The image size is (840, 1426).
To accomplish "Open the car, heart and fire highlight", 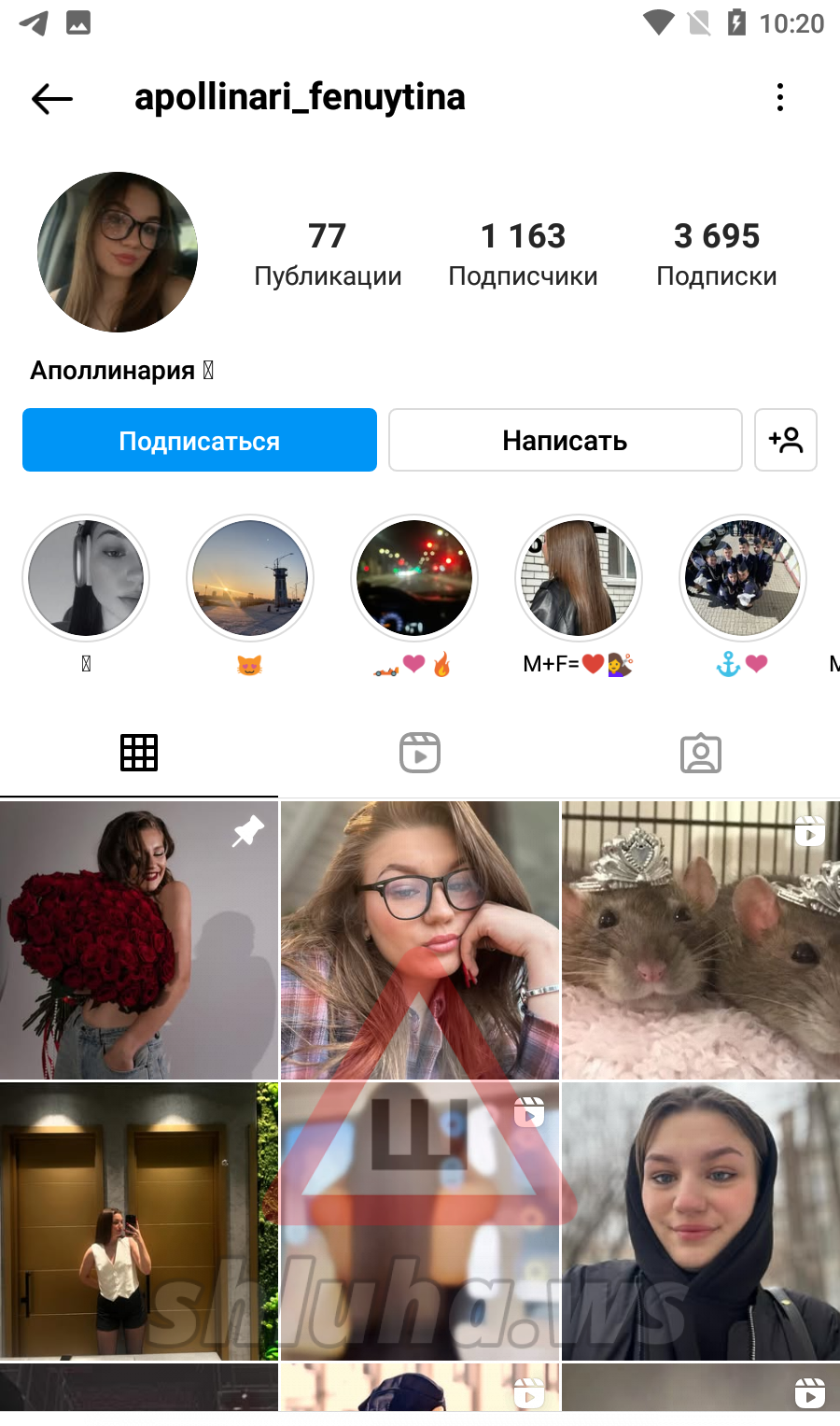I will point(414,579).
